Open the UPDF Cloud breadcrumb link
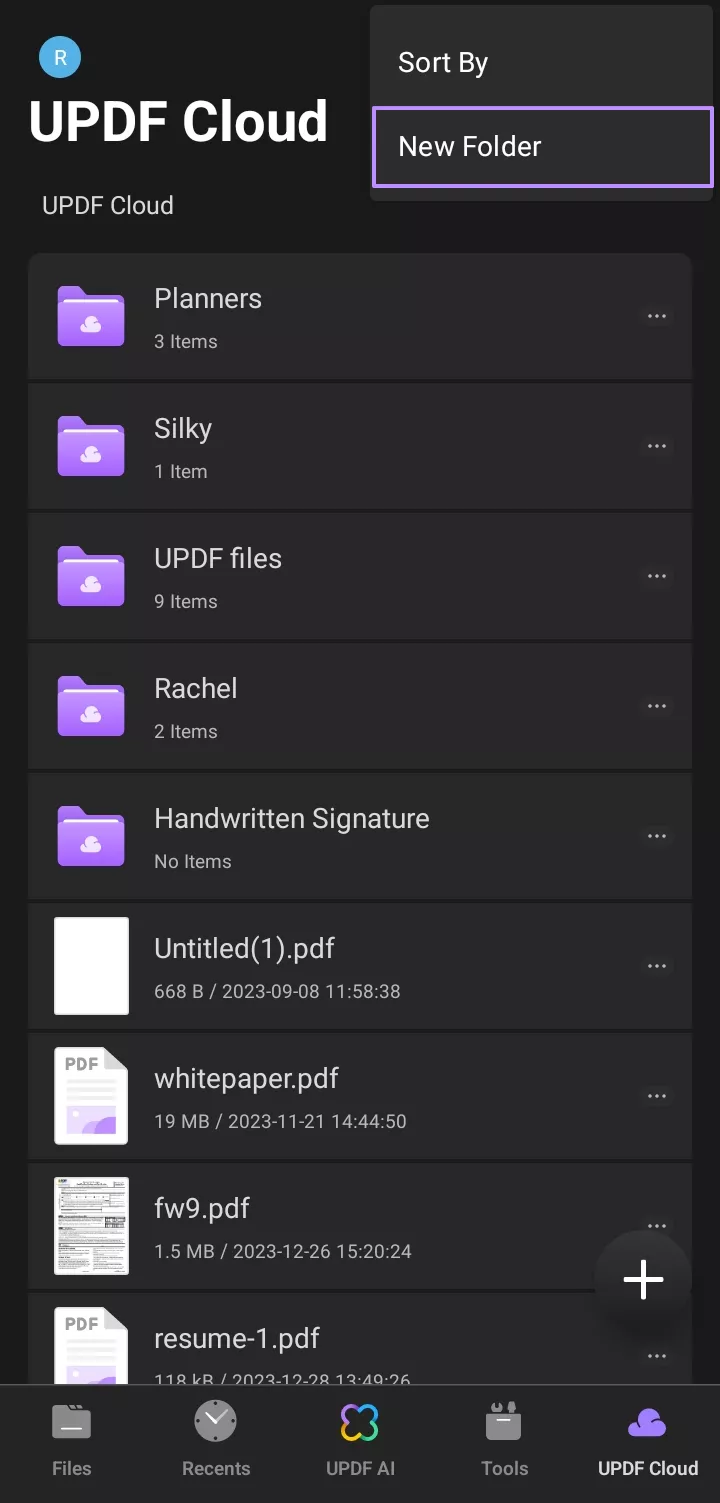 tap(107, 205)
